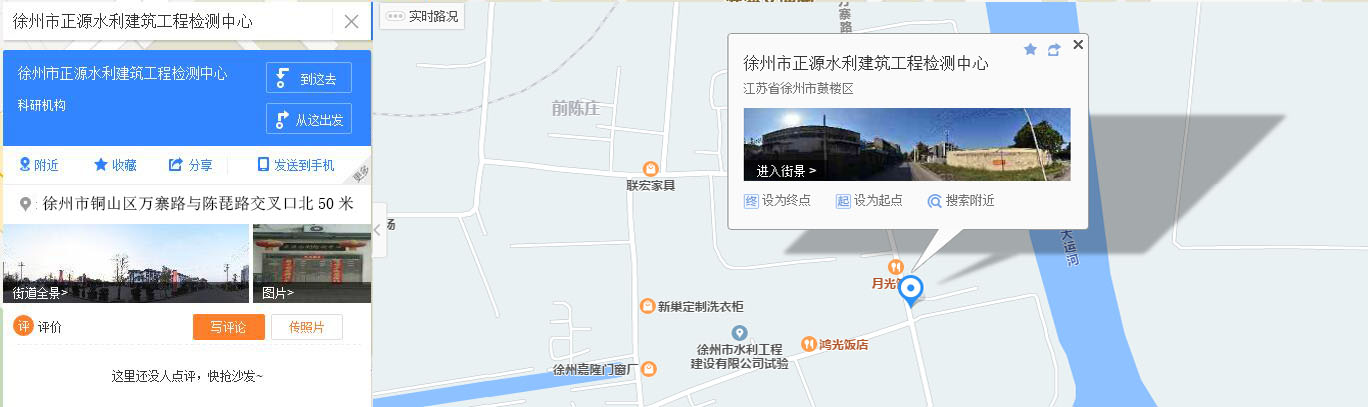
Task: Set as destination with 设为终点
Action: pos(777,200)
